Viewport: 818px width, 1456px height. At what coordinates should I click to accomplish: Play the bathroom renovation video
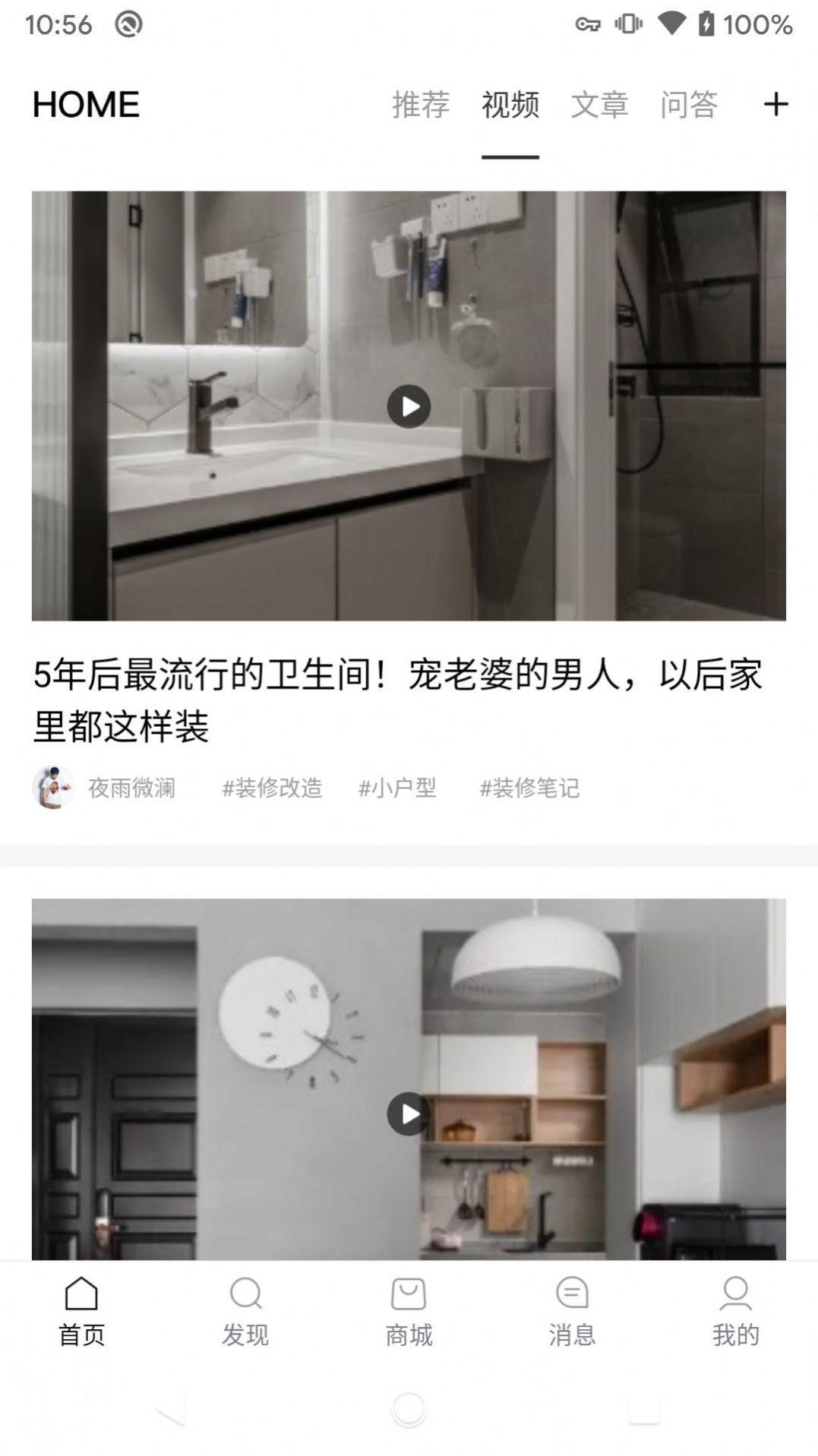click(x=409, y=406)
